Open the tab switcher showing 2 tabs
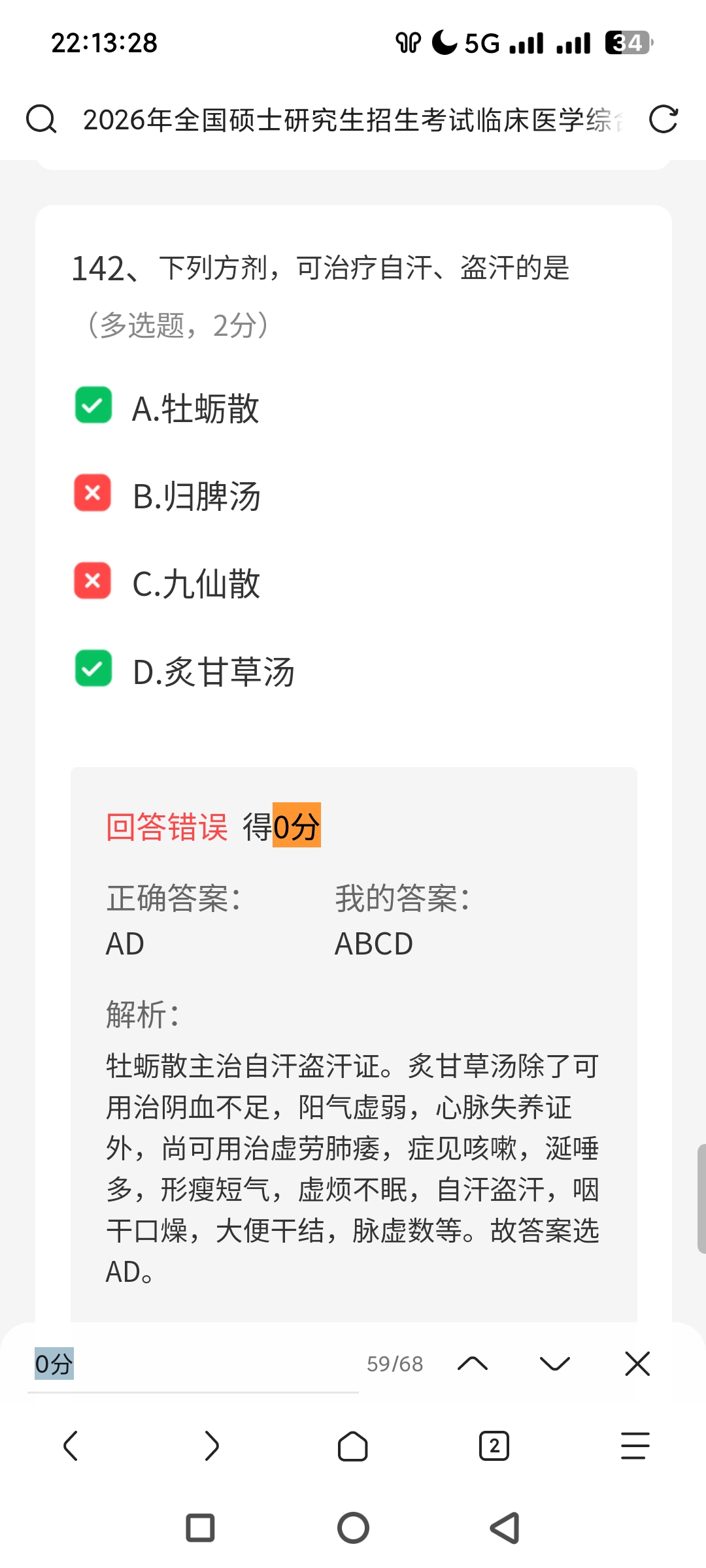Viewport: 706px width, 1568px height. [494, 1446]
